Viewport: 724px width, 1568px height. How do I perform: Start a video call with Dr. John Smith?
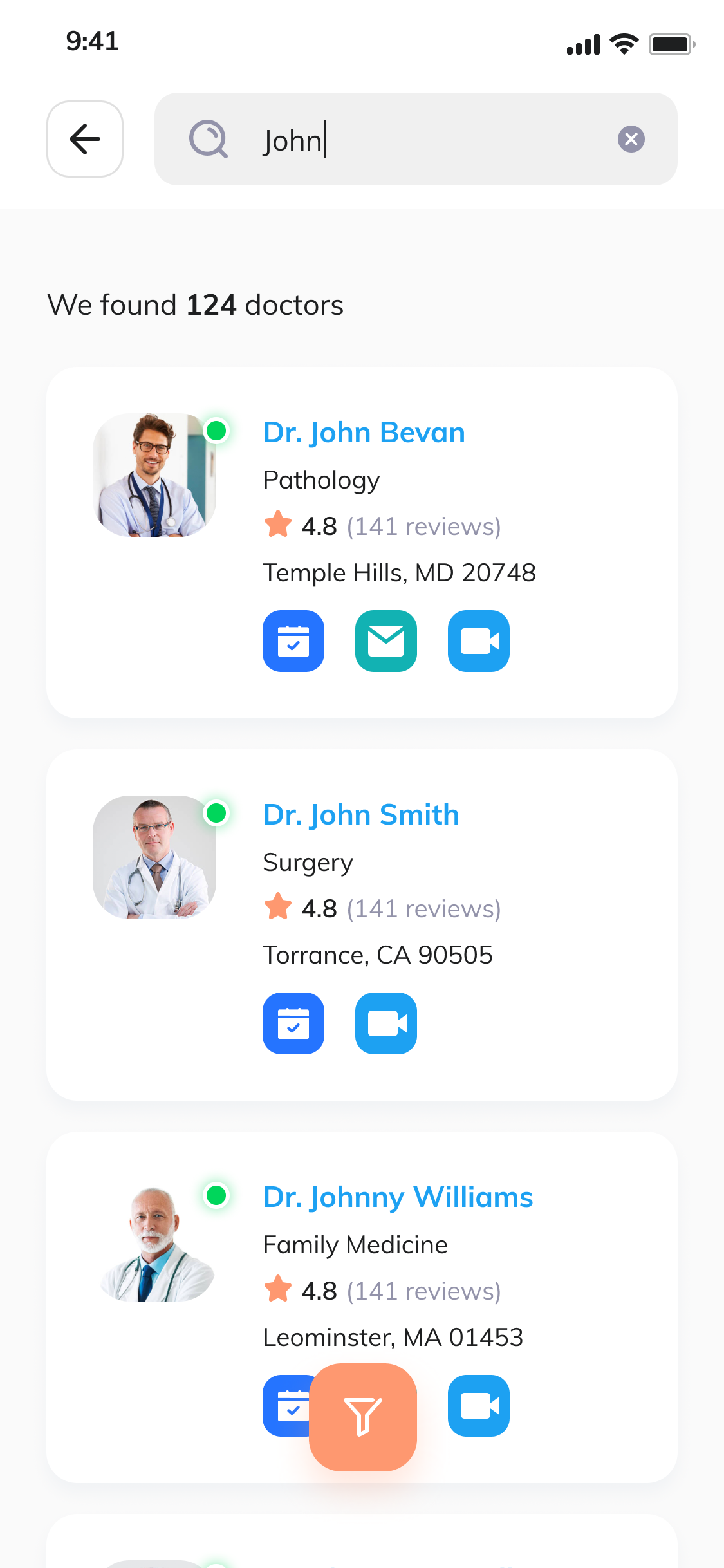point(386,1023)
